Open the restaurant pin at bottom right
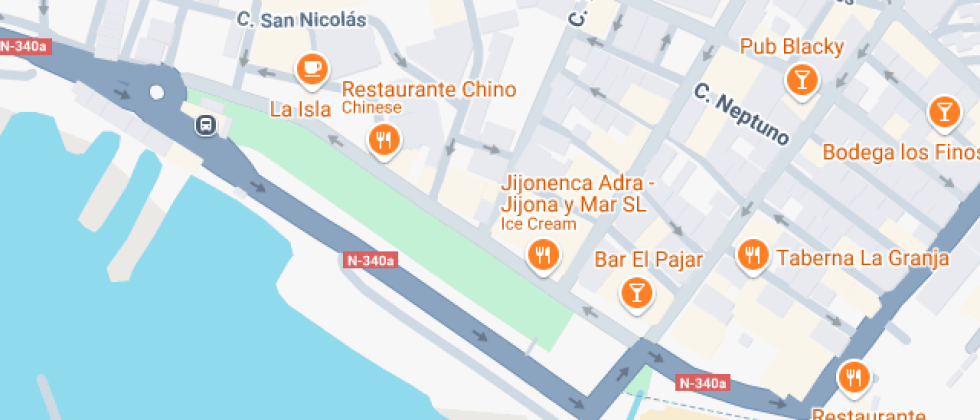The height and width of the screenshot is (420, 980). [854, 378]
